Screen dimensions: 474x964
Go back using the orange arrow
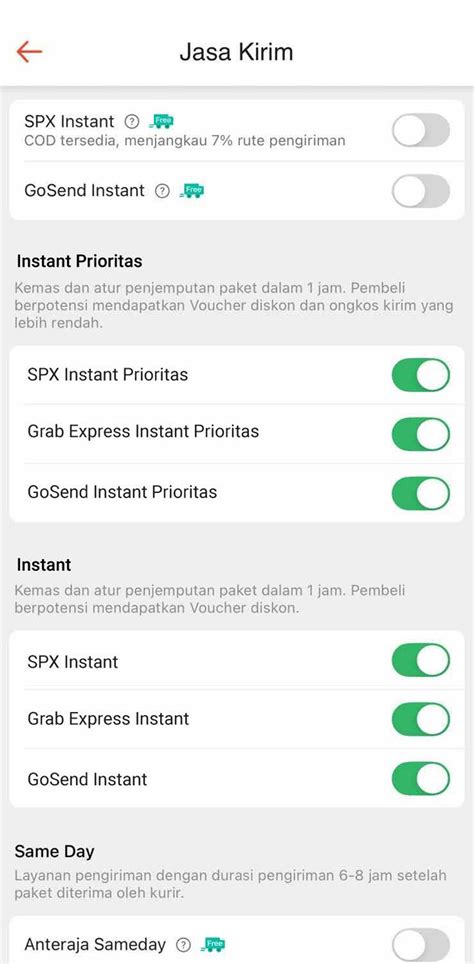tap(29, 52)
